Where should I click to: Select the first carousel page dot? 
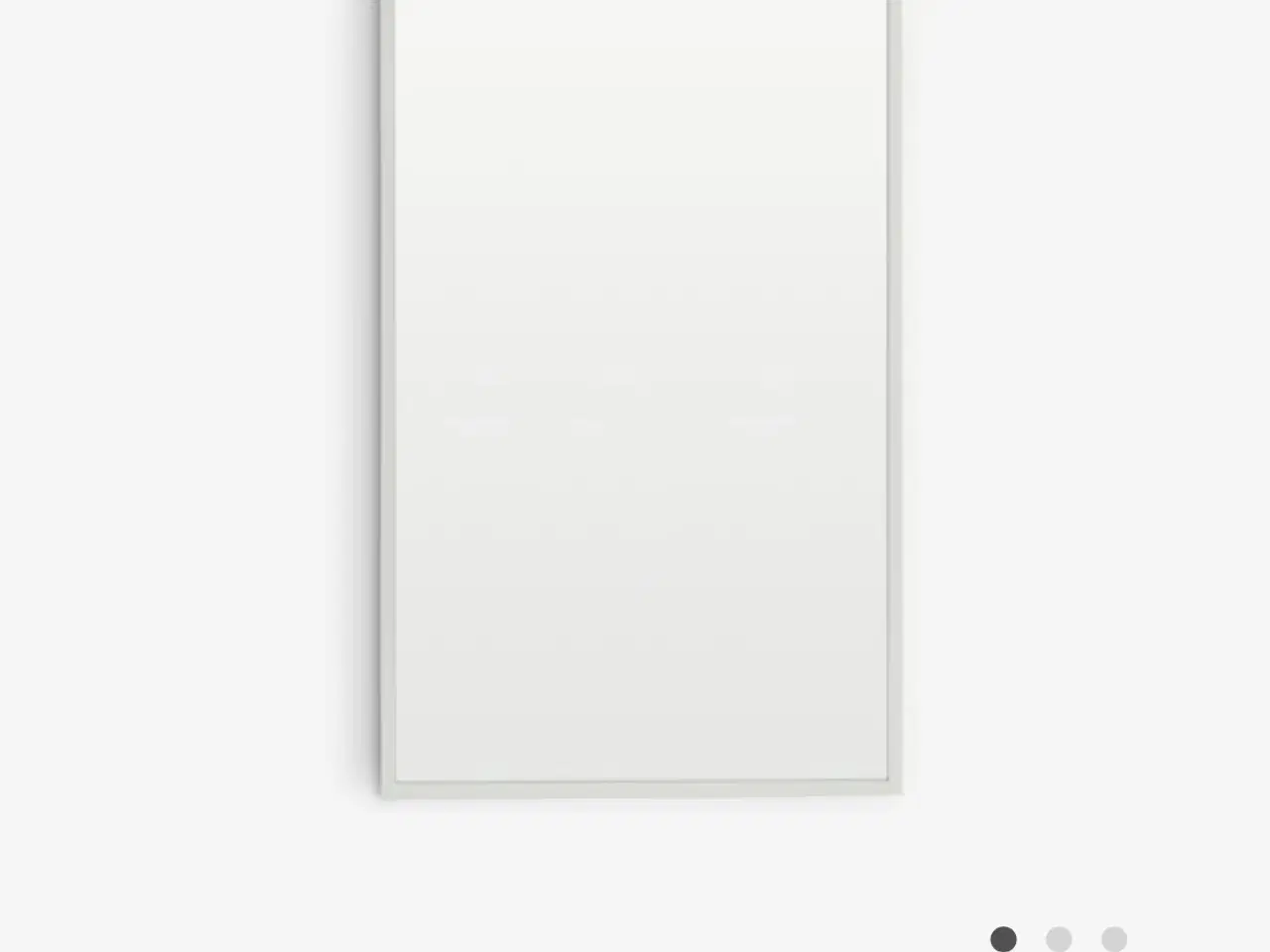tap(1003, 938)
